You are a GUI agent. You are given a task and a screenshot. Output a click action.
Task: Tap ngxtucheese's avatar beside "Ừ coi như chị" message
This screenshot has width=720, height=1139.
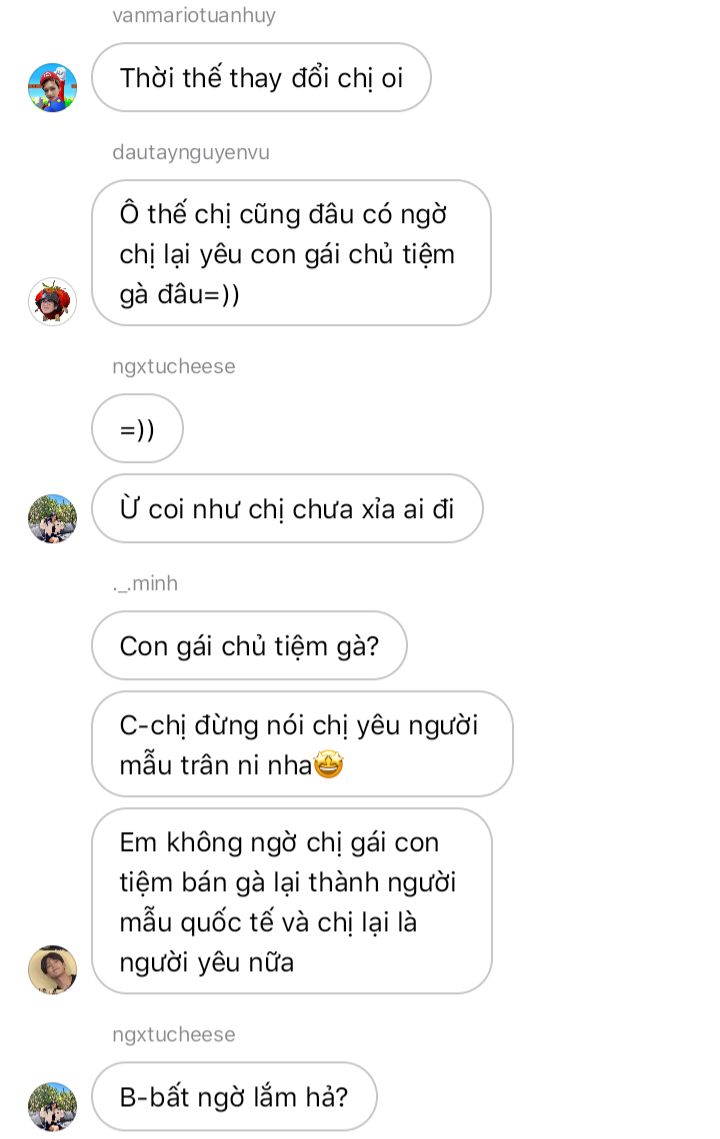click(x=52, y=518)
